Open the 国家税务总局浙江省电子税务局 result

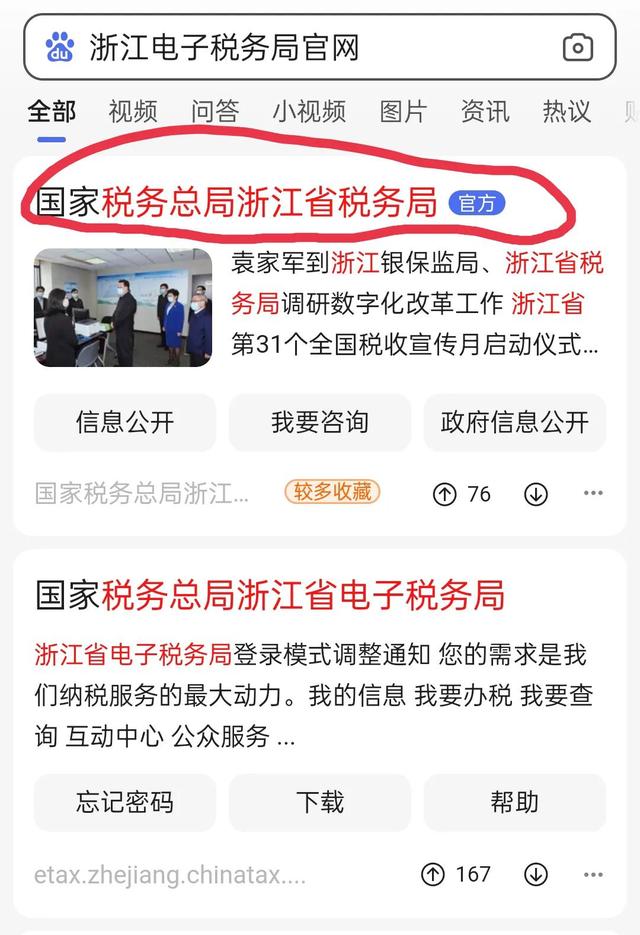coord(270,595)
